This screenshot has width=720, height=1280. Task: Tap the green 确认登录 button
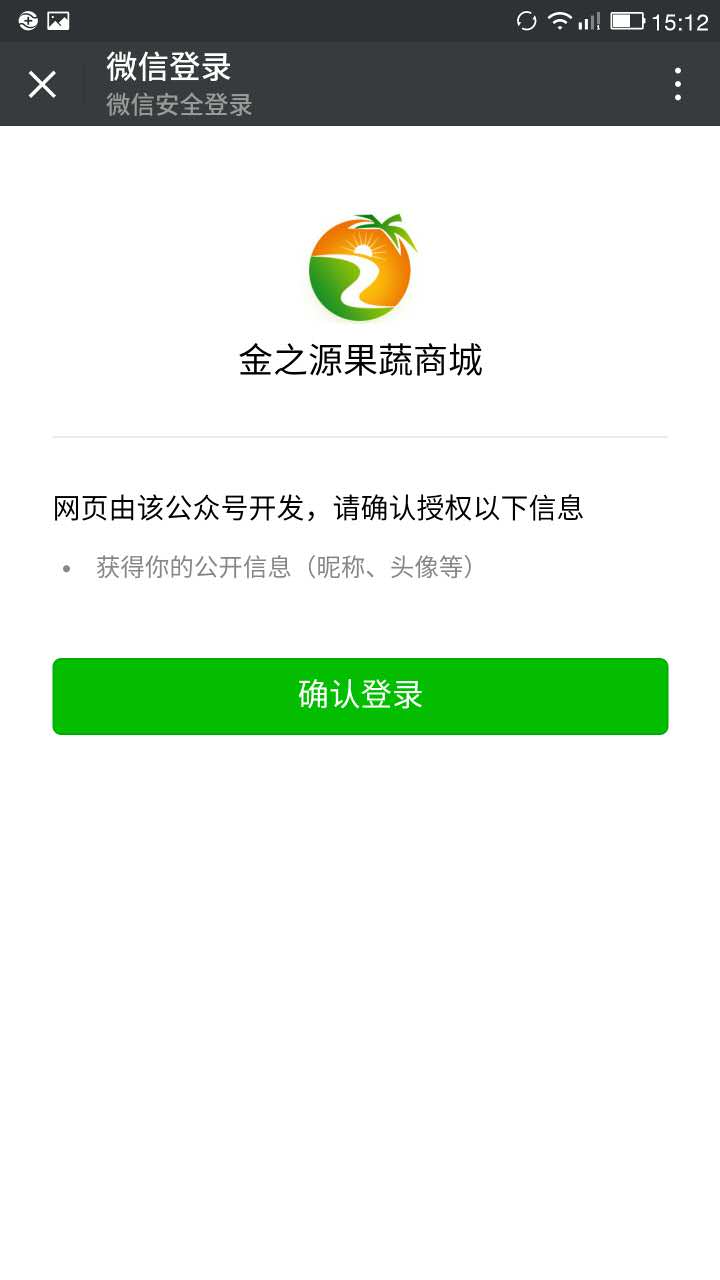pos(360,696)
